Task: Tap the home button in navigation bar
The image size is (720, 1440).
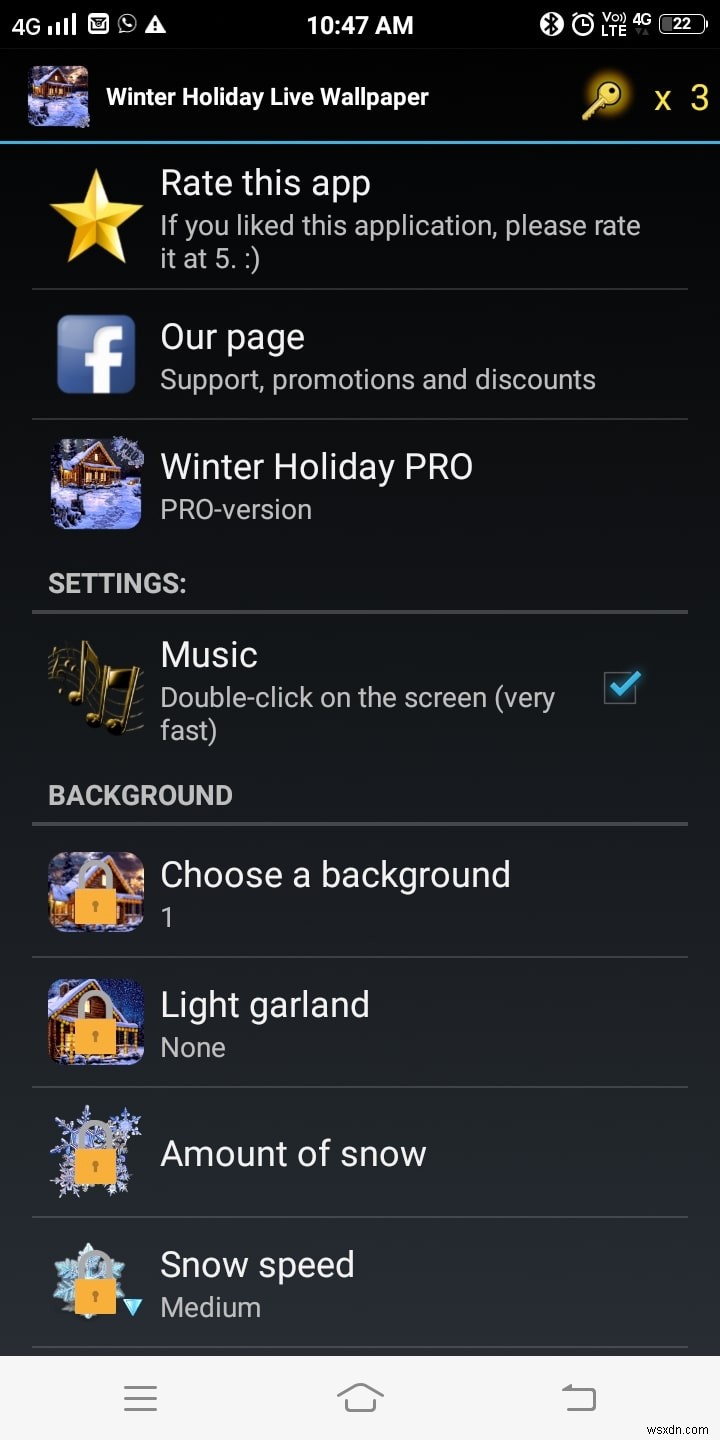Action: click(x=360, y=1397)
